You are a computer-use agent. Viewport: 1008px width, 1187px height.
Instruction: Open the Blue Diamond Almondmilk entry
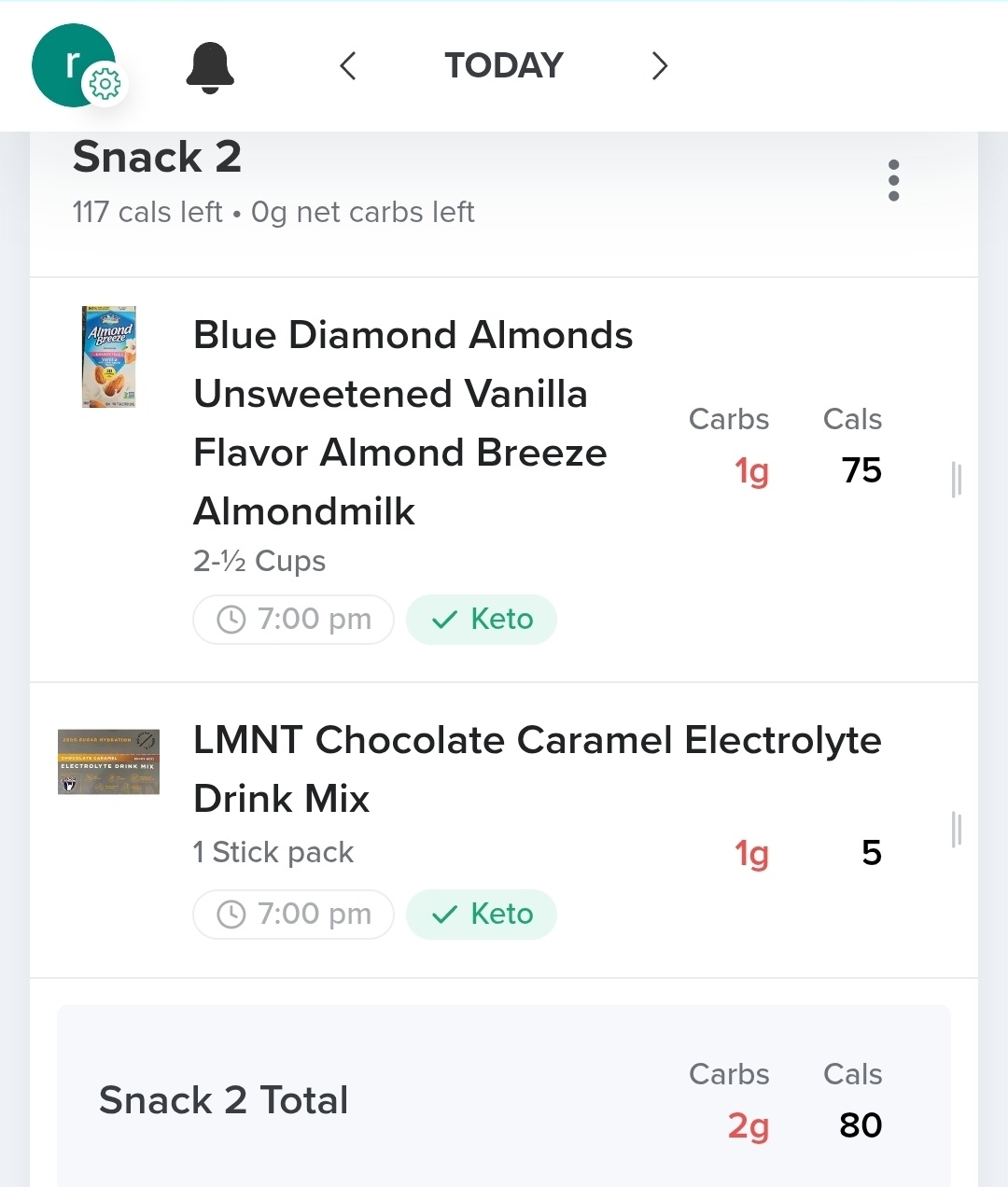click(x=413, y=423)
